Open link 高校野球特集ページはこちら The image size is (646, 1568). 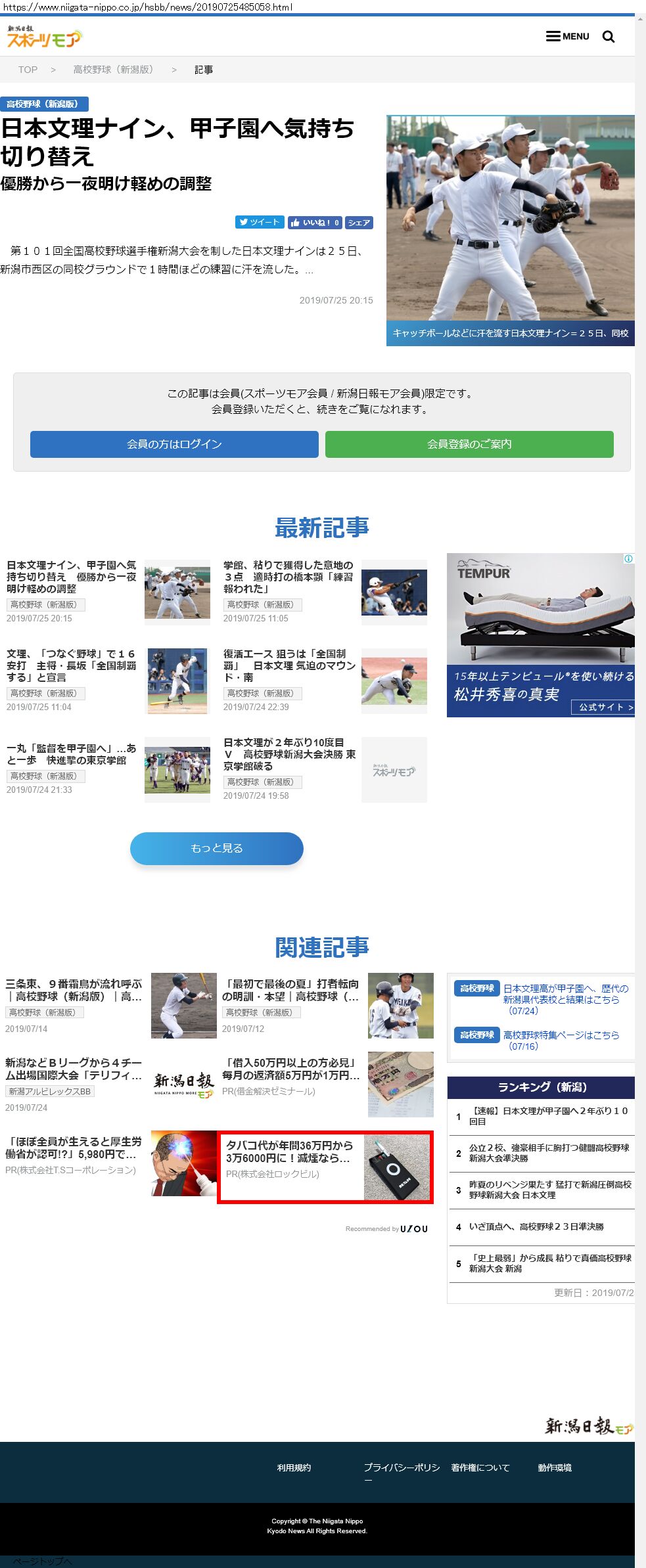[561, 1035]
